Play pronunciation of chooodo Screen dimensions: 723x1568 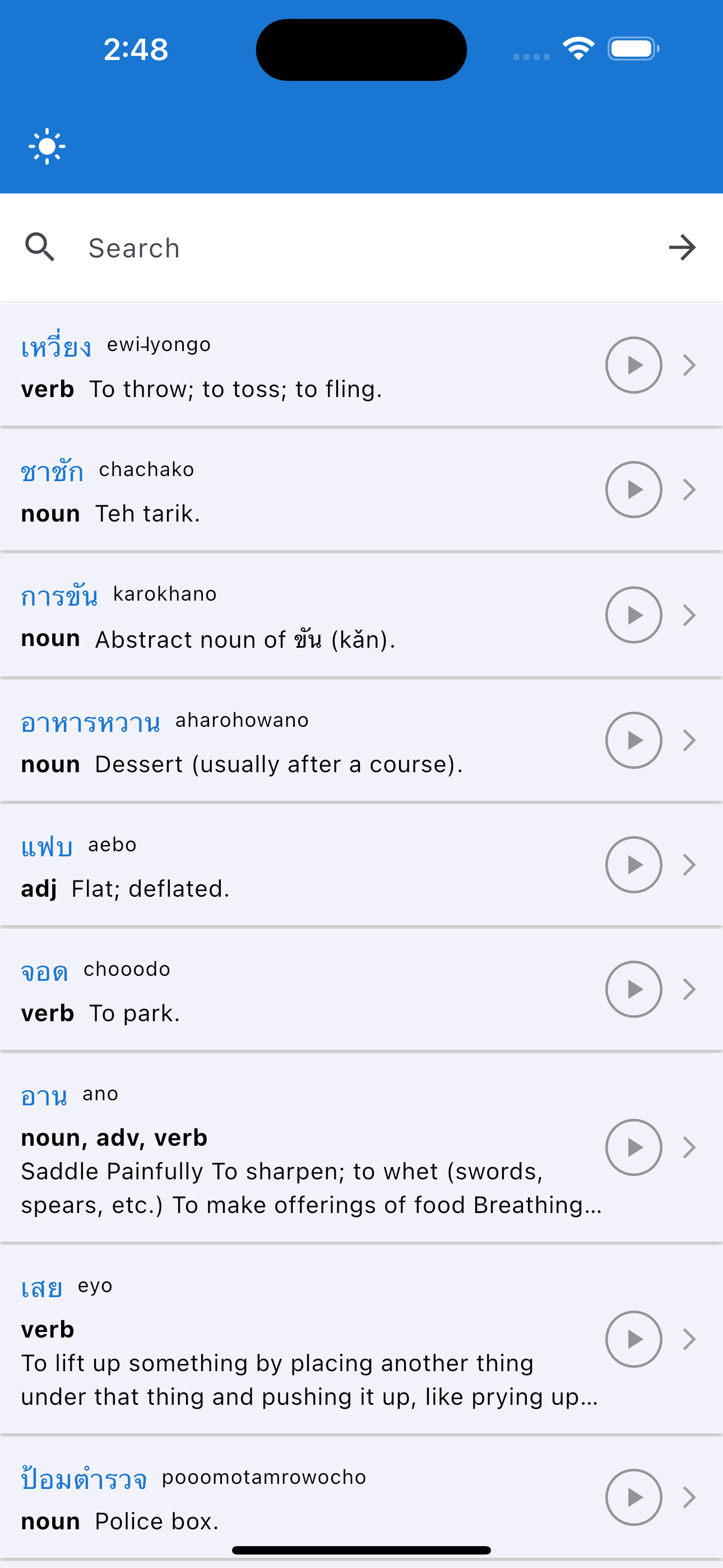(x=633, y=989)
